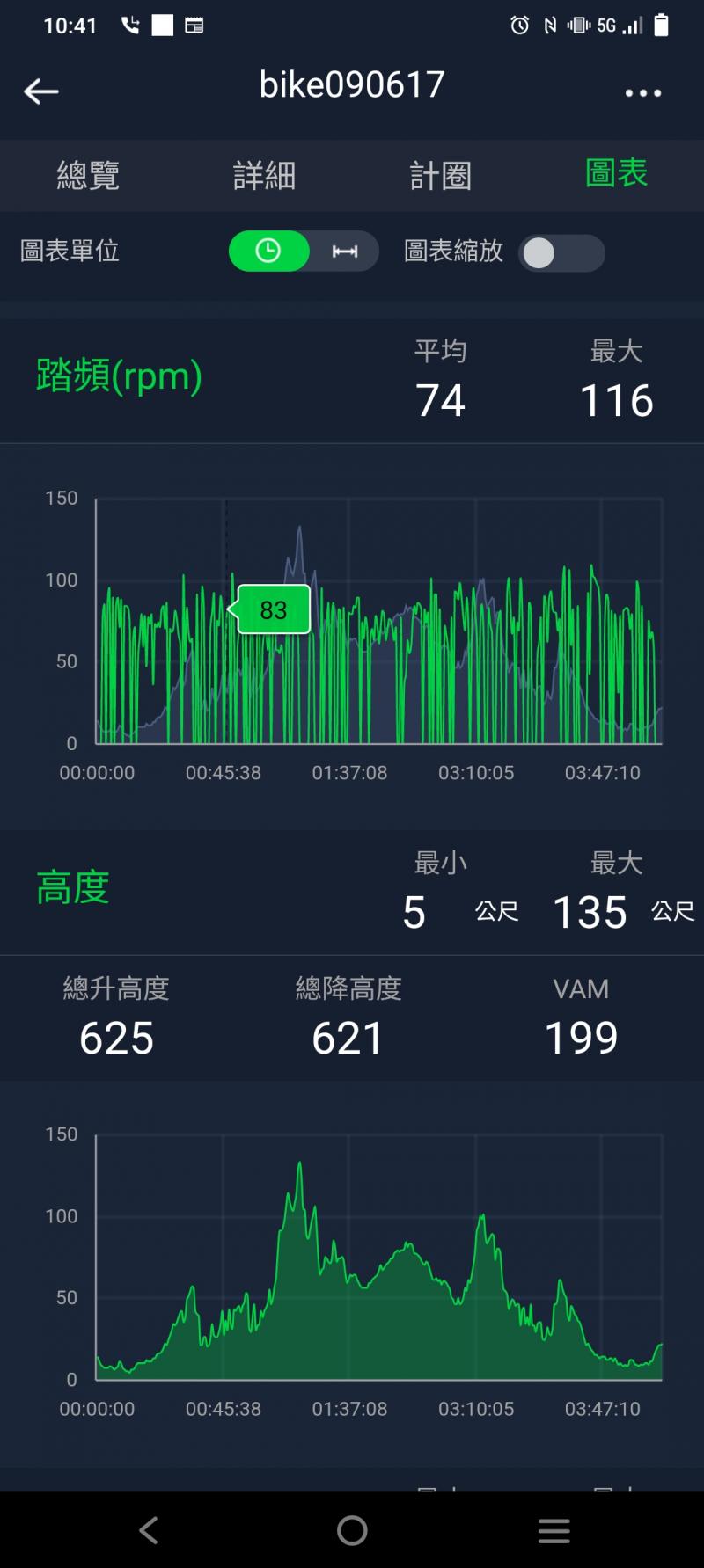Open the 計圈 tab
The height and width of the screenshot is (1568, 704).
click(x=440, y=175)
